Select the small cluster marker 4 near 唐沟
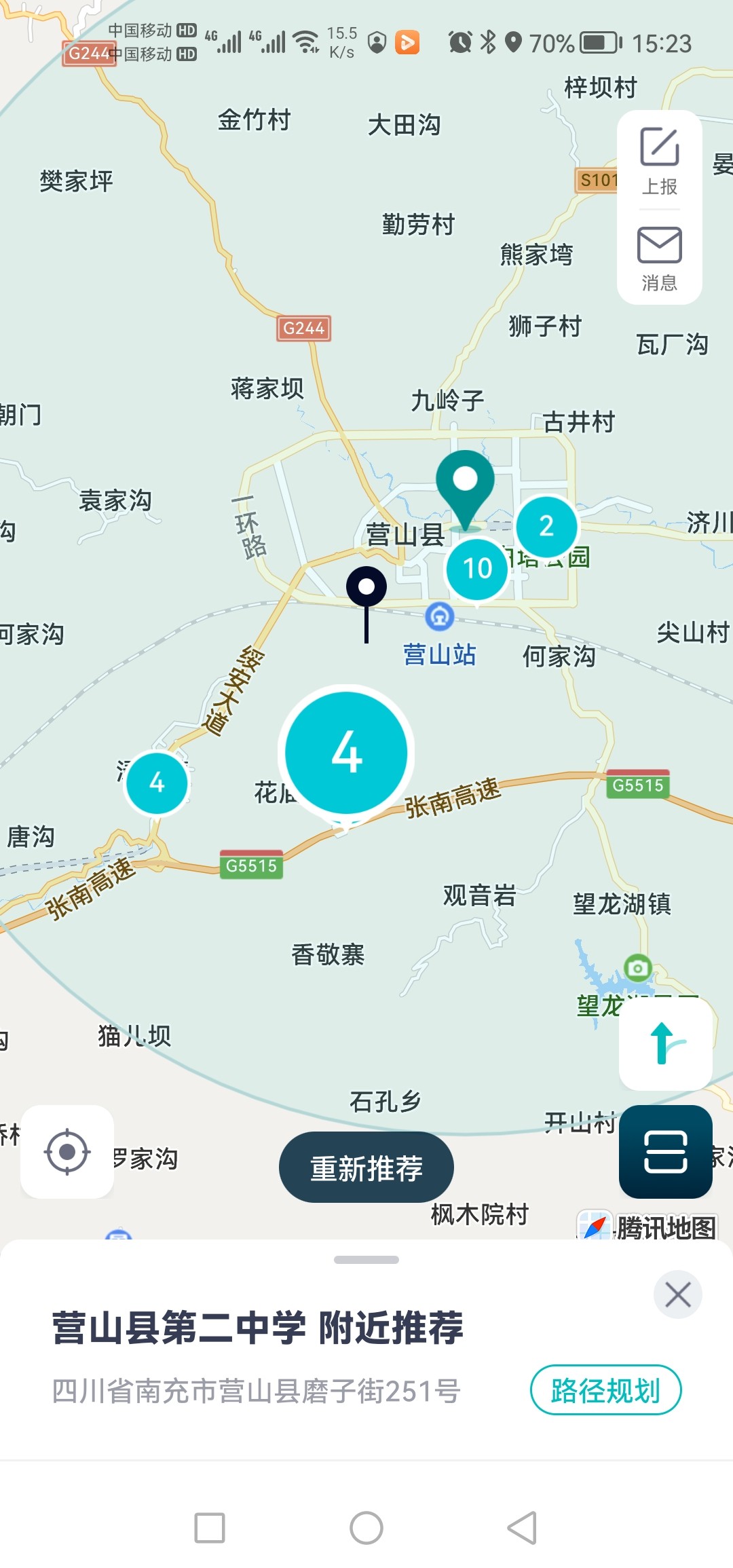The image size is (733, 1568). (157, 783)
